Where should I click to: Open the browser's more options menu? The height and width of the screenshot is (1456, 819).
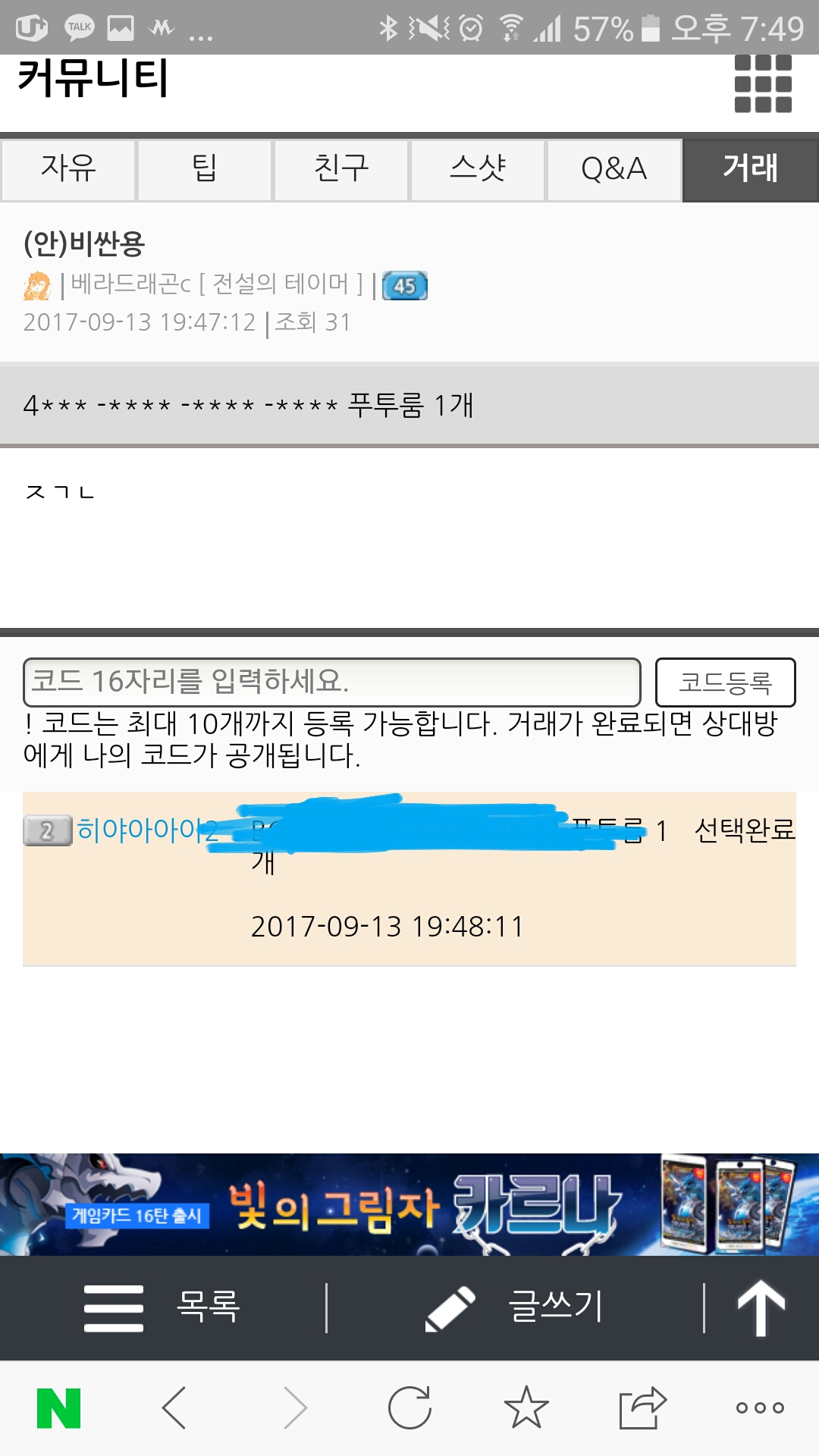[760, 1408]
